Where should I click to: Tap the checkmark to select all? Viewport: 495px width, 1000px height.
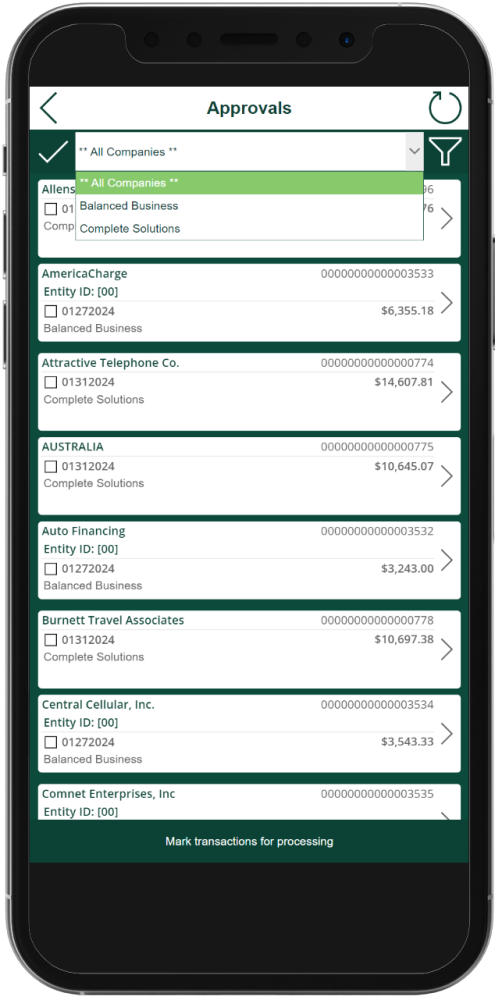pyautogui.click(x=53, y=152)
